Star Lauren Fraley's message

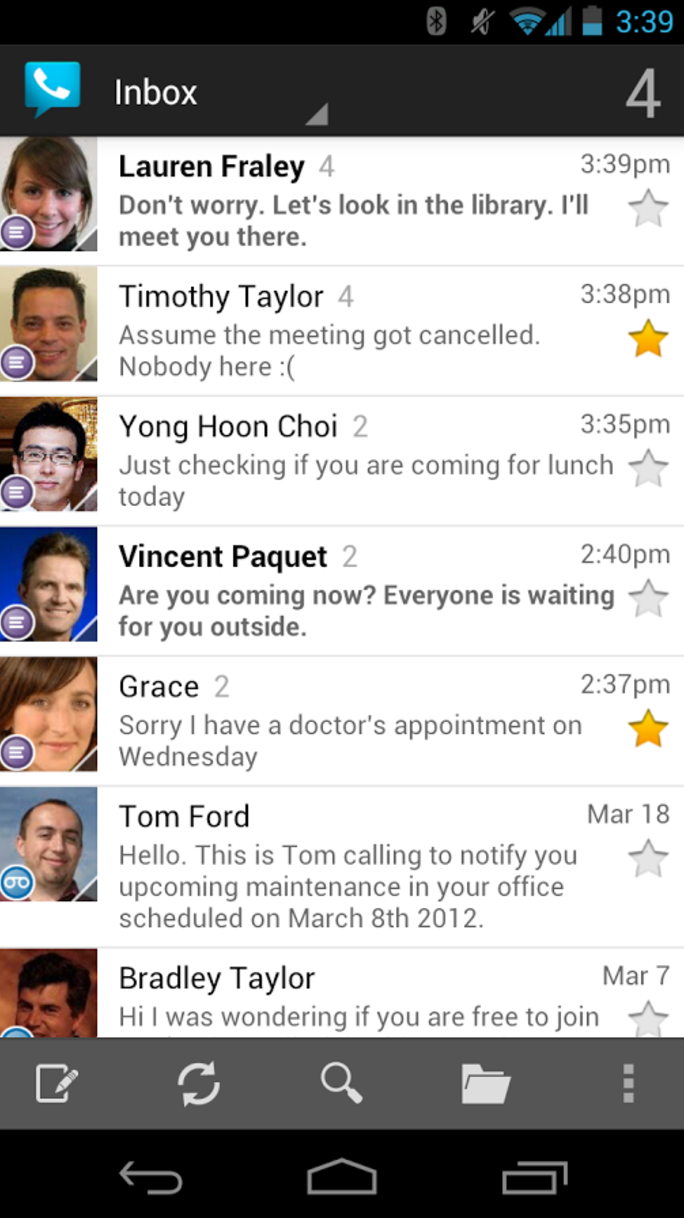tap(648, 209)
